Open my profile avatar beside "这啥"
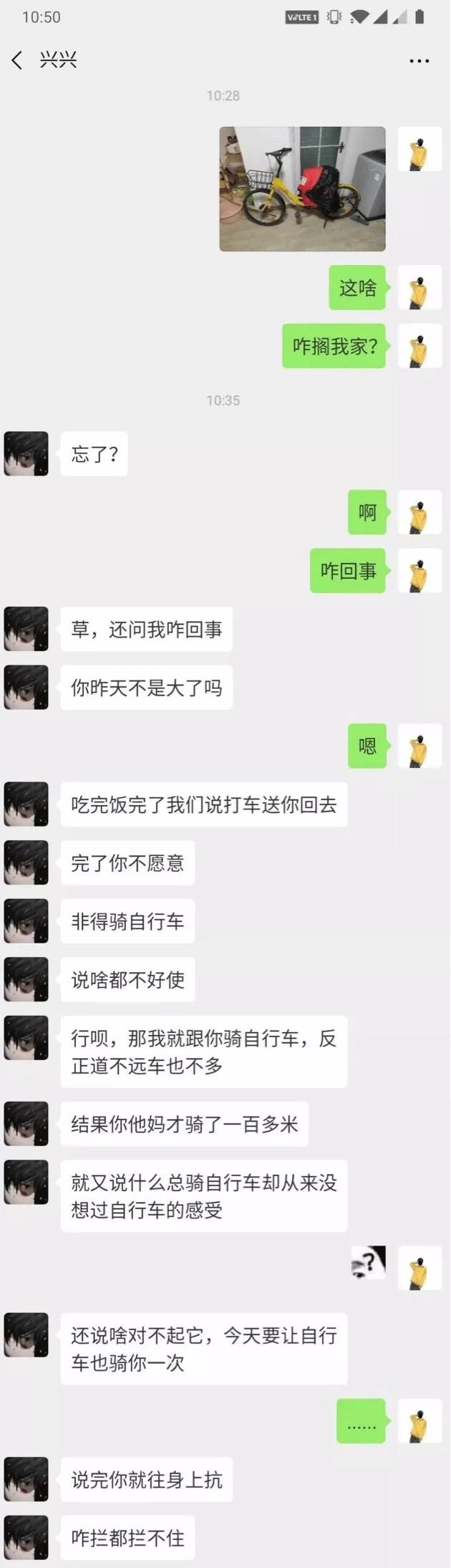451x1568 pixels. click(x=420, y=288)
